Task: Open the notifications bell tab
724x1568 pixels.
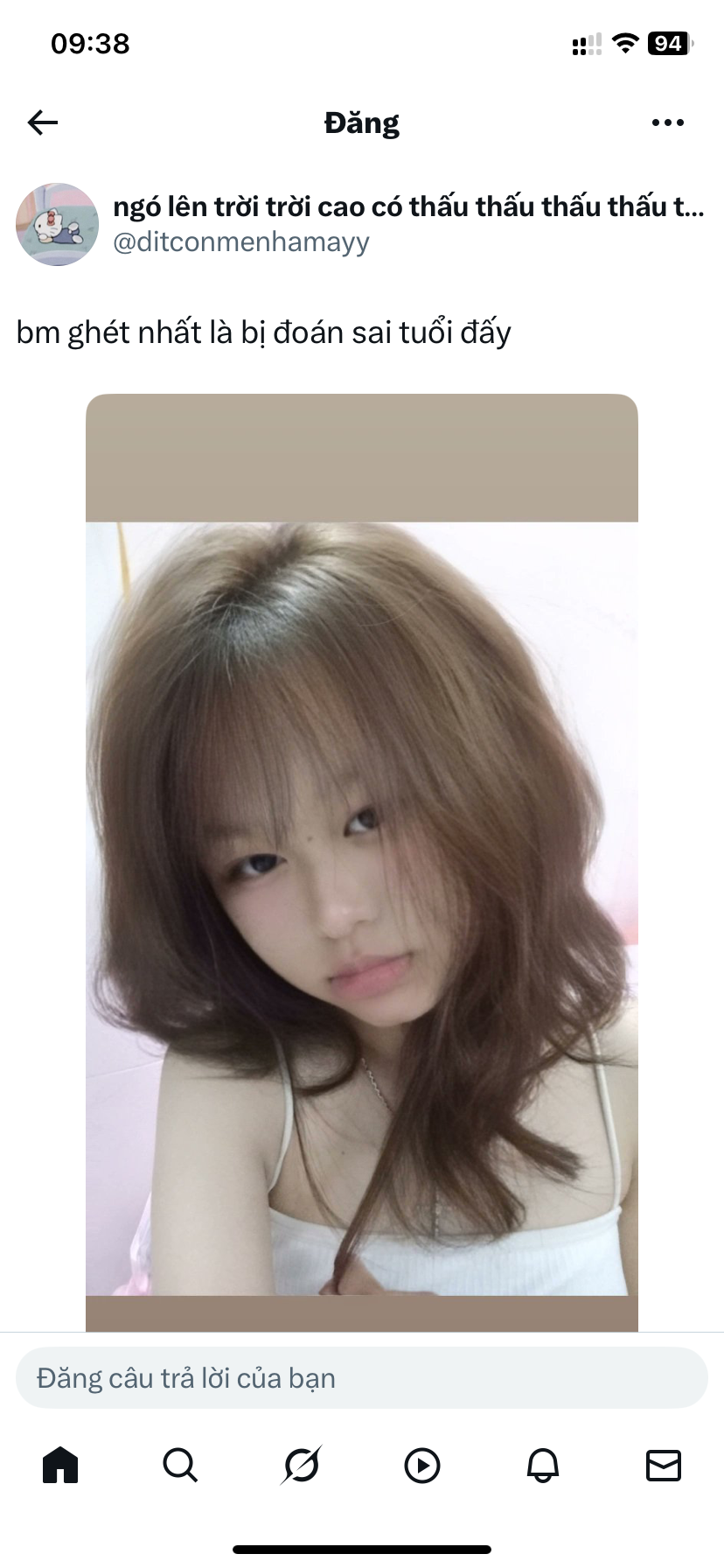Action: pyautogui.click(x=543, y=1465)
